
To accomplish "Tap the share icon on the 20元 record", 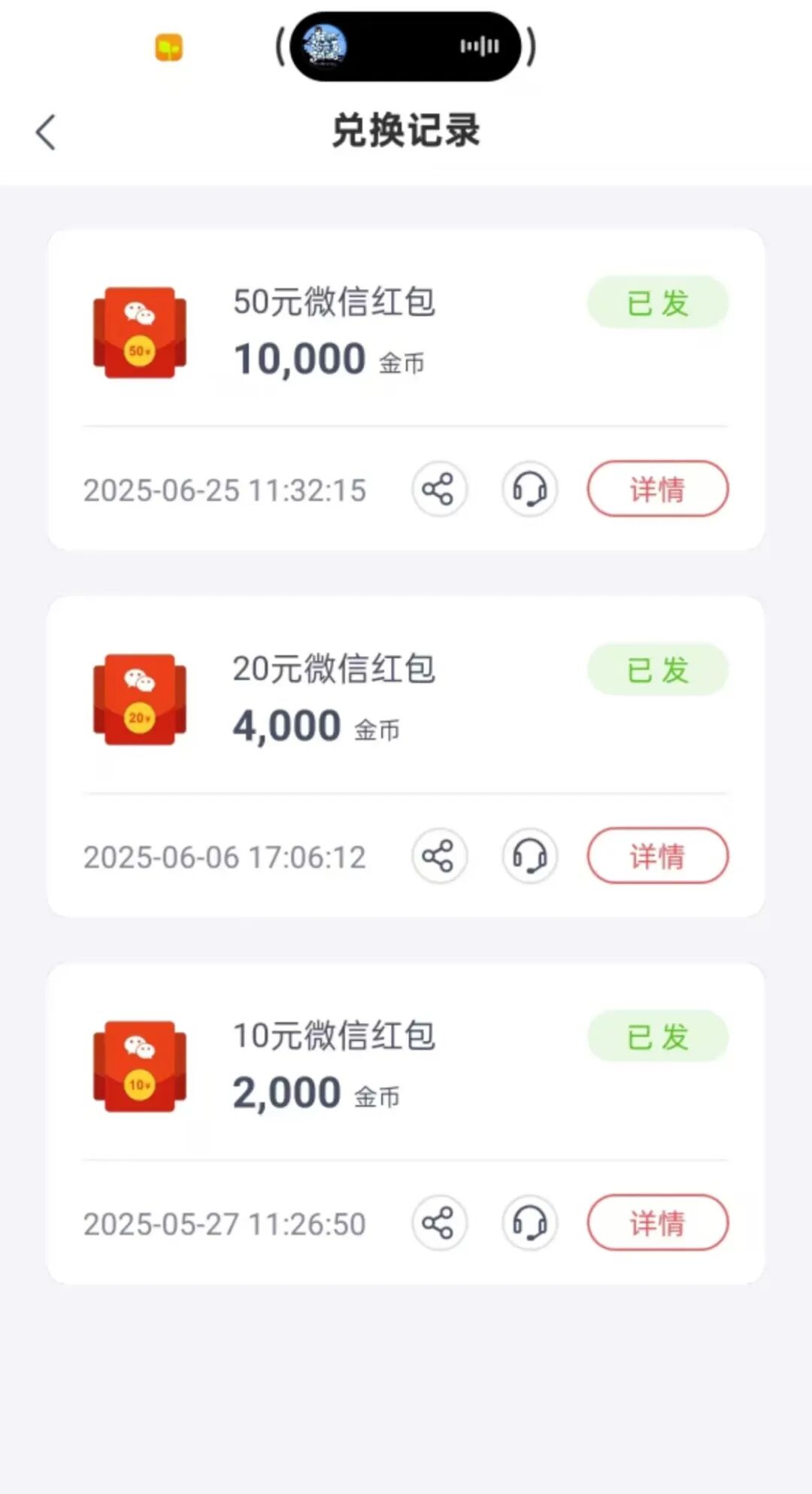I will 440,856.
